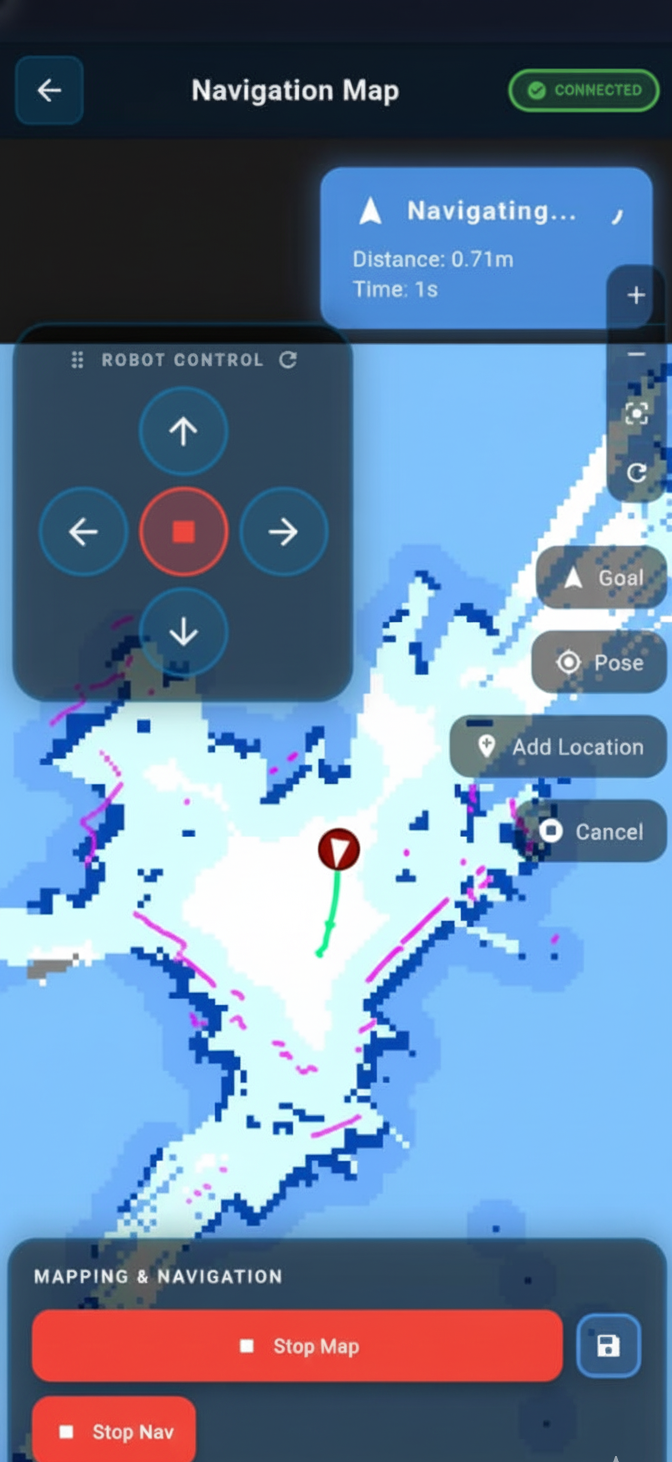
Task: Move robot forward with up arrow
Action: [183, 431]
